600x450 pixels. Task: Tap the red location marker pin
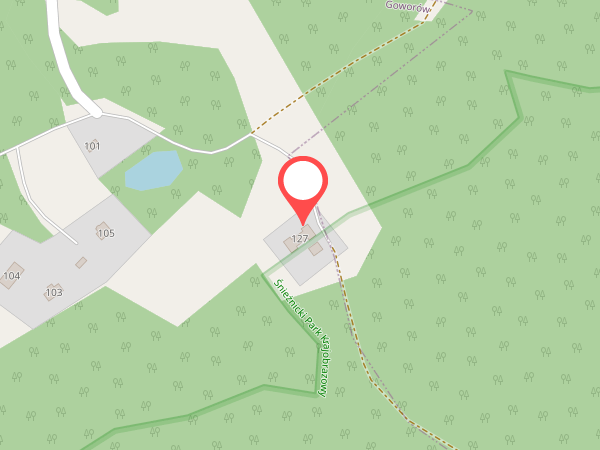tap(303, 185)
